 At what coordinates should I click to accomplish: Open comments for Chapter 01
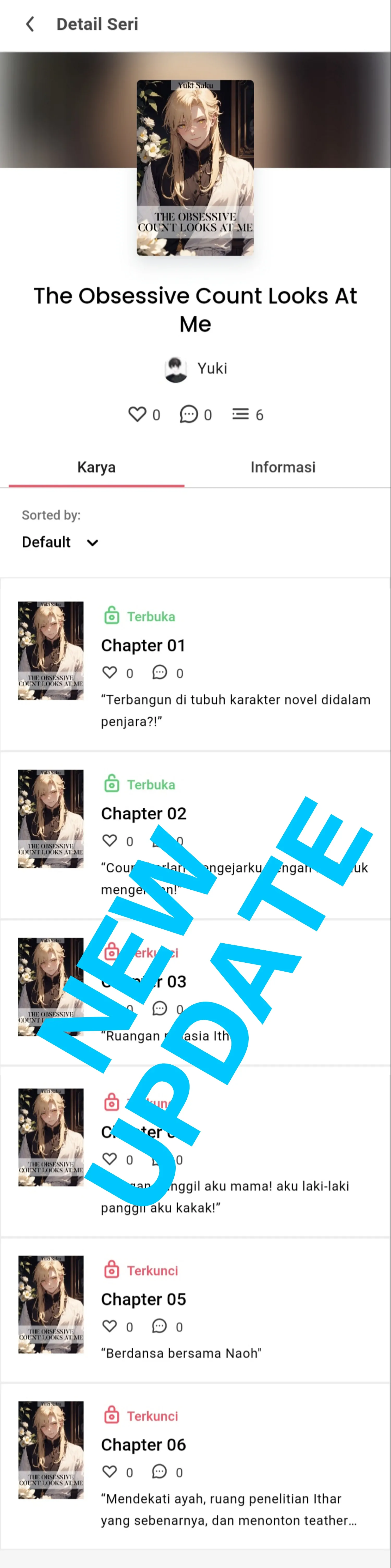pyautogui.click(x=159, y=673)
